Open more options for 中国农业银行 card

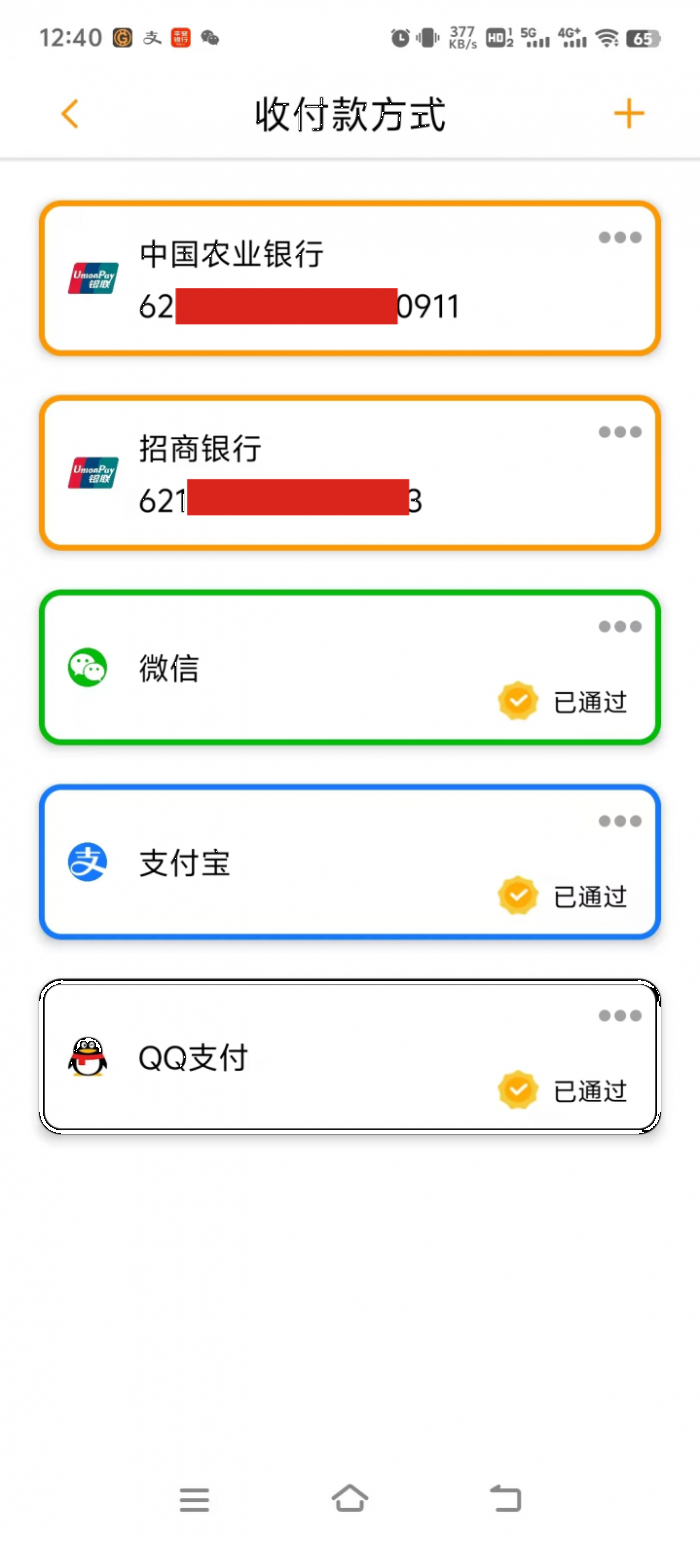click(x=620, y=238)
